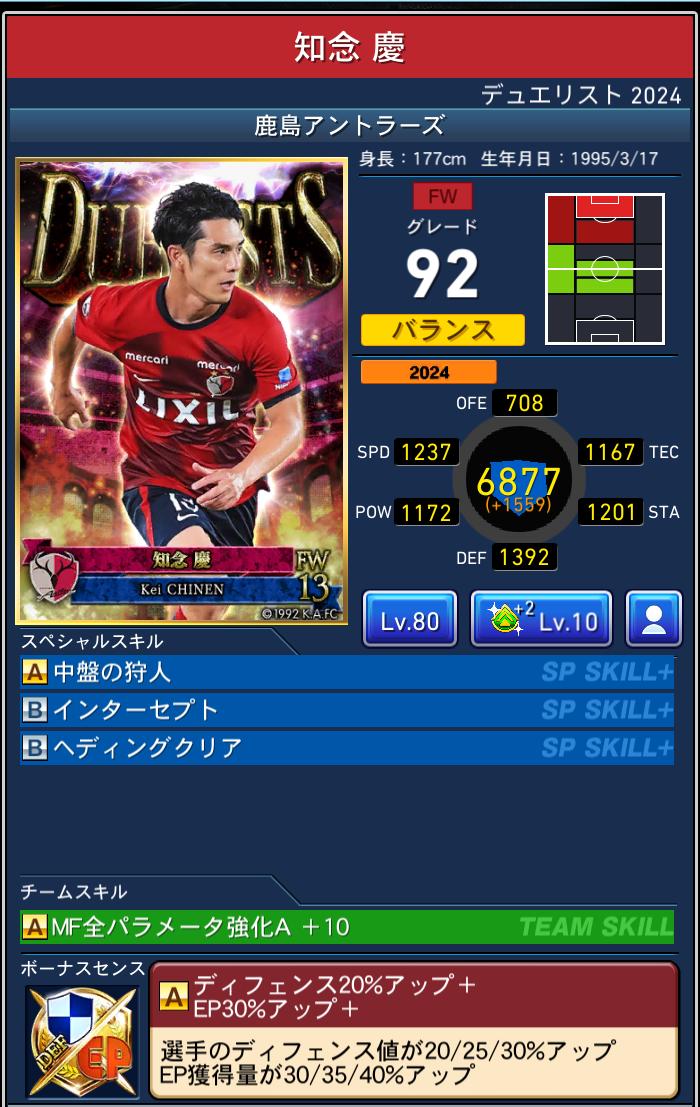Open the player profile icon button
This screenshot has height=1107, width=700.
tap(653, 620)
